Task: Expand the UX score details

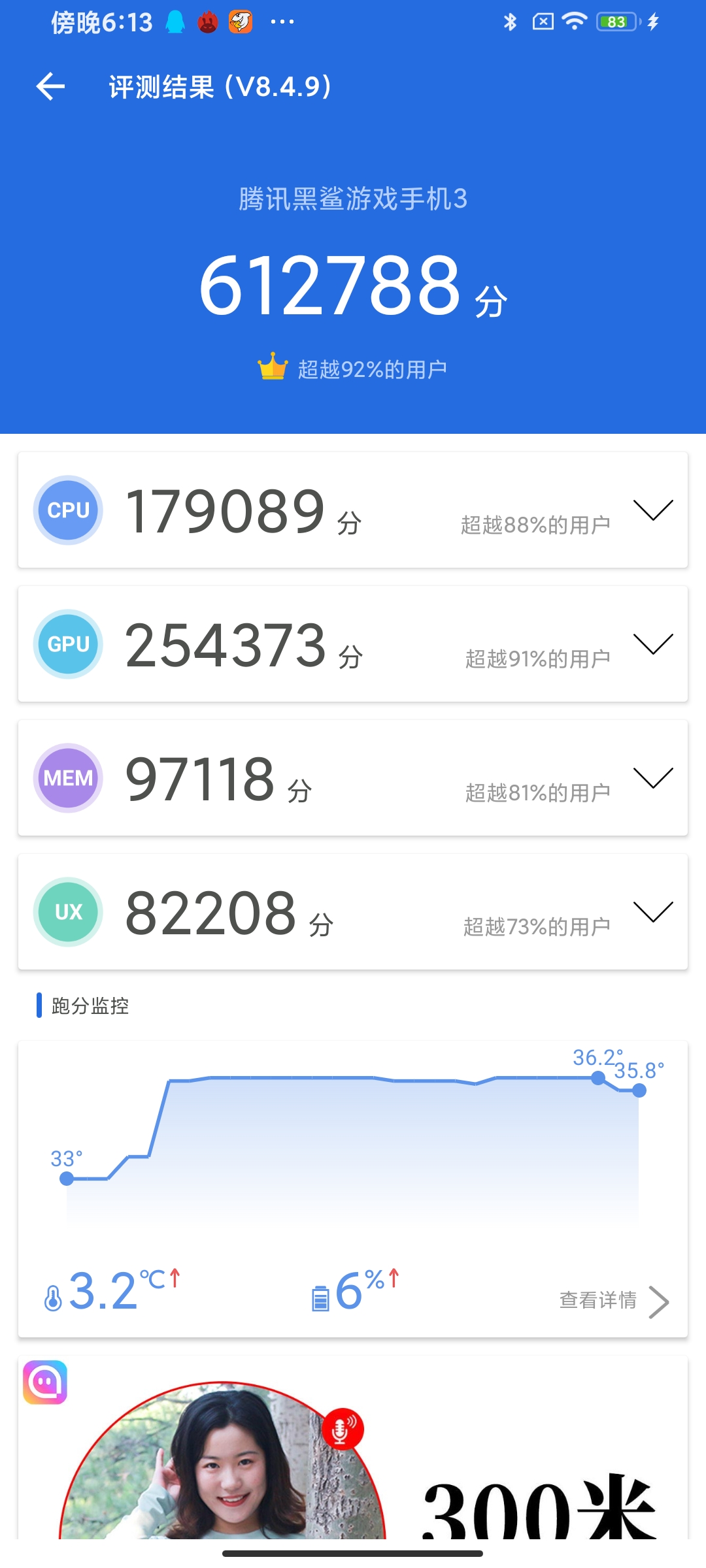Action: pos(652,912)
